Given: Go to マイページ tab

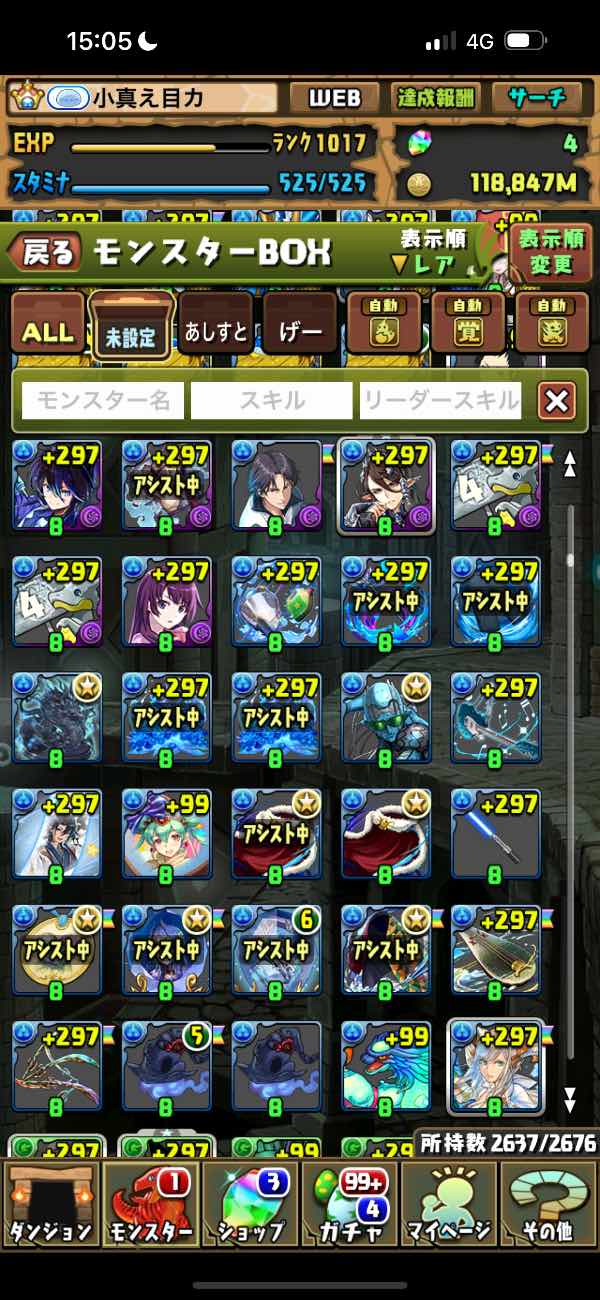Looking at the screenshot, I should (450, 1202).
